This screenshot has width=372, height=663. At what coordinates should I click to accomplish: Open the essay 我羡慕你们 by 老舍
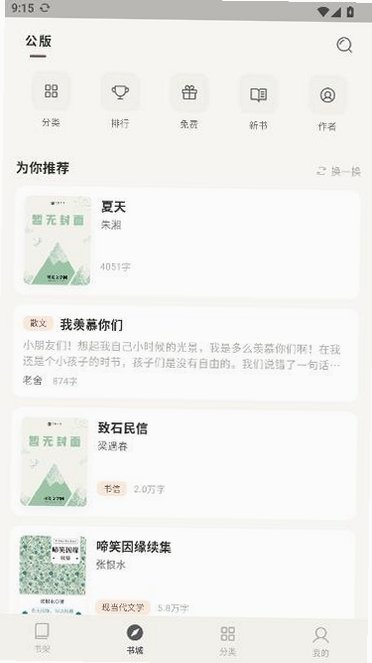[x=185, y=353]
